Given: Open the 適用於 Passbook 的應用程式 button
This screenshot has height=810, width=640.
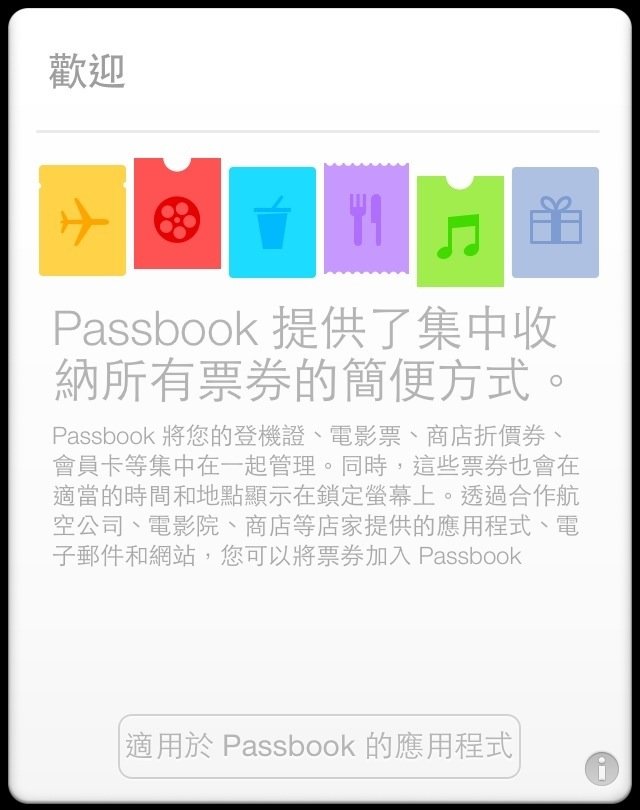Looking at the screenshot, I should [x=319, y=746].
